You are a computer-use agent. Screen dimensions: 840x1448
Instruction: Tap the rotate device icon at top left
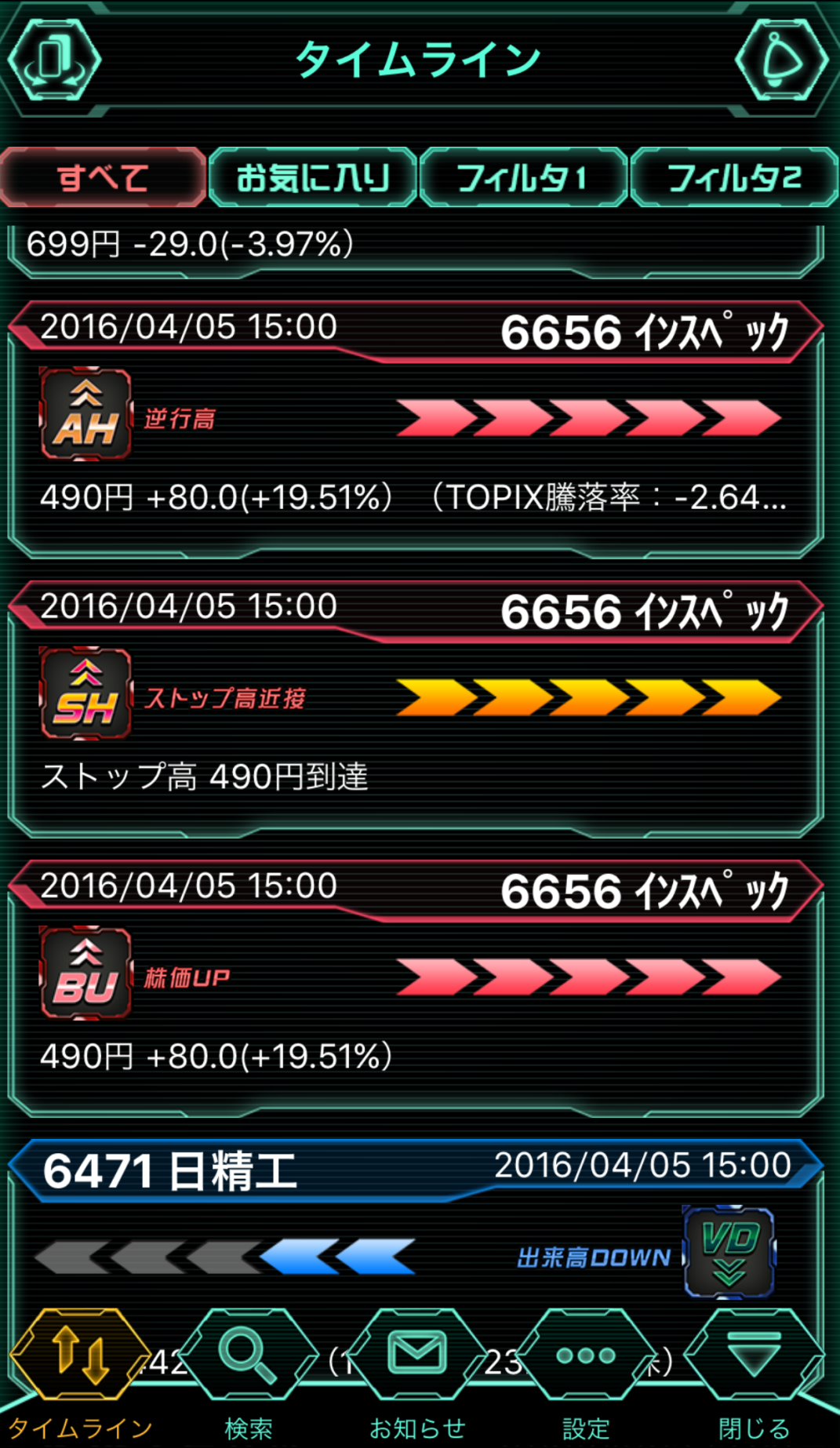click(x=54, y=60)
